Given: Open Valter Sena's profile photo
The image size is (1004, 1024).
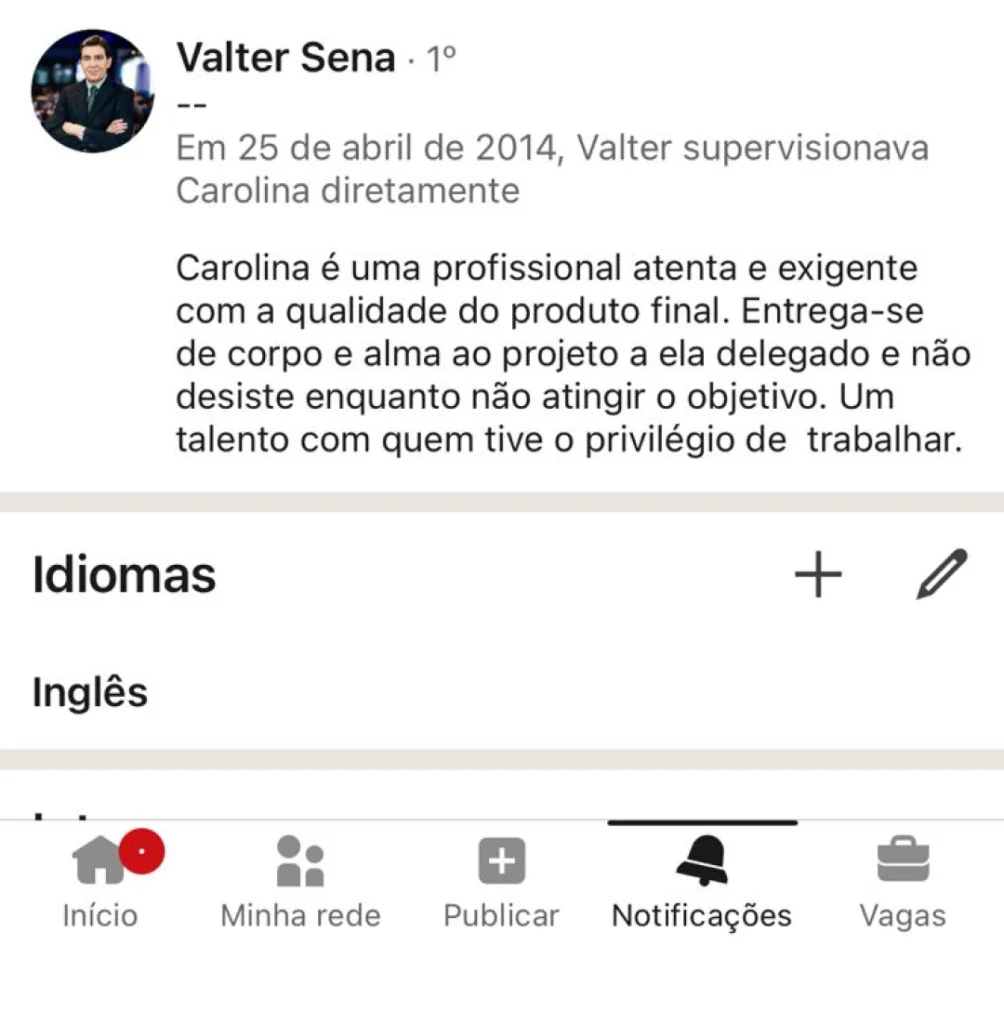Looking at the screenshot, I should [x=93, y=91].
